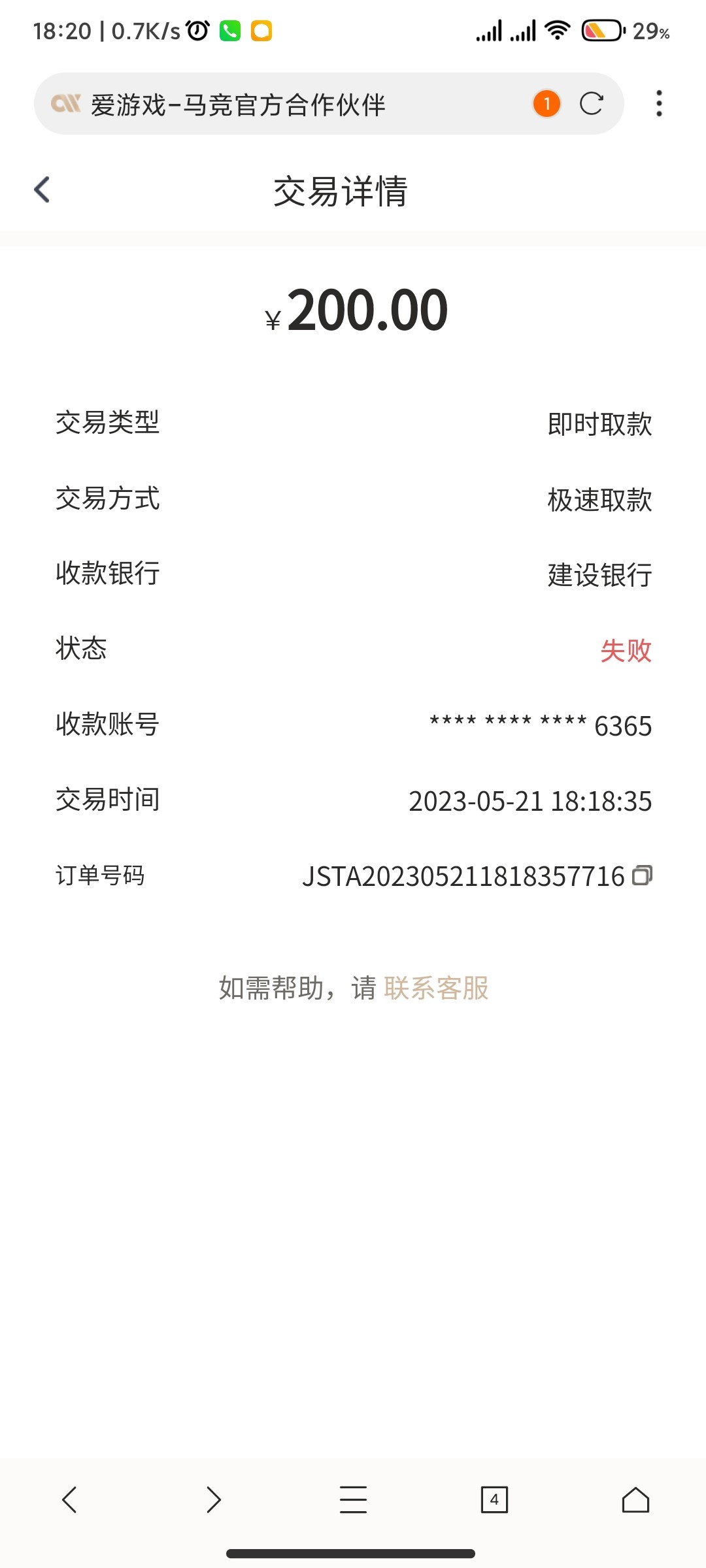Tap the back chevron beside 交易详情
Screen dimensions: 706x1568
(x=42, y=189)
